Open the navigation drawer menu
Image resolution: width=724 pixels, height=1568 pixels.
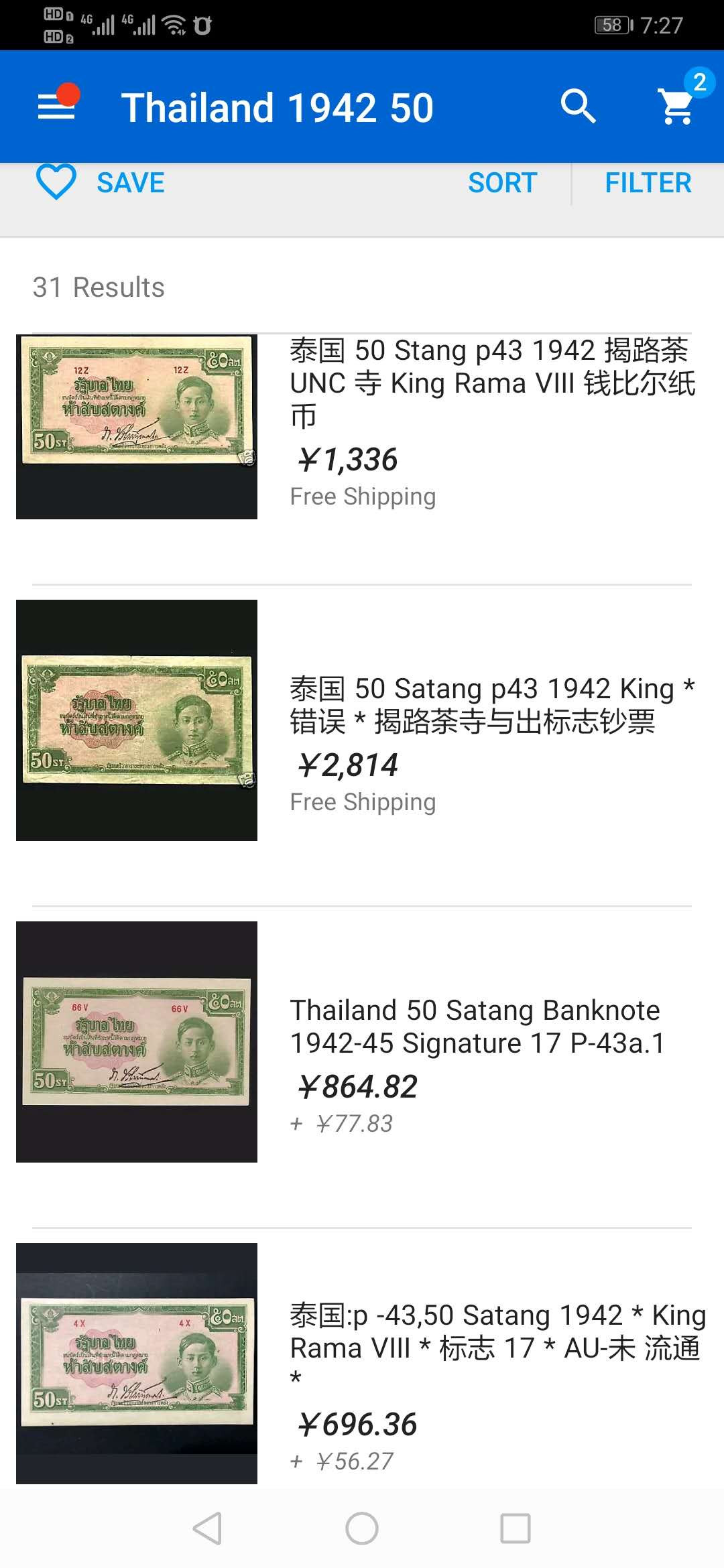tap(56, 107)
